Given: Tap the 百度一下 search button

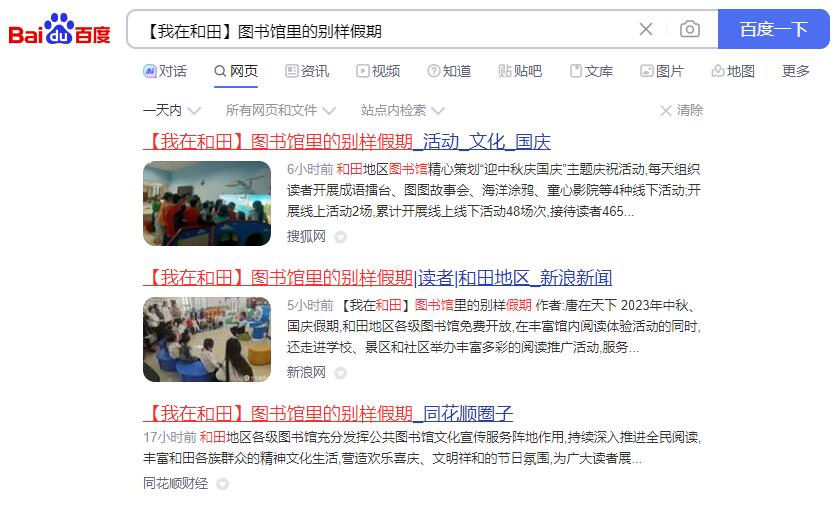Looking at the screenshot, I should (773, 29).
